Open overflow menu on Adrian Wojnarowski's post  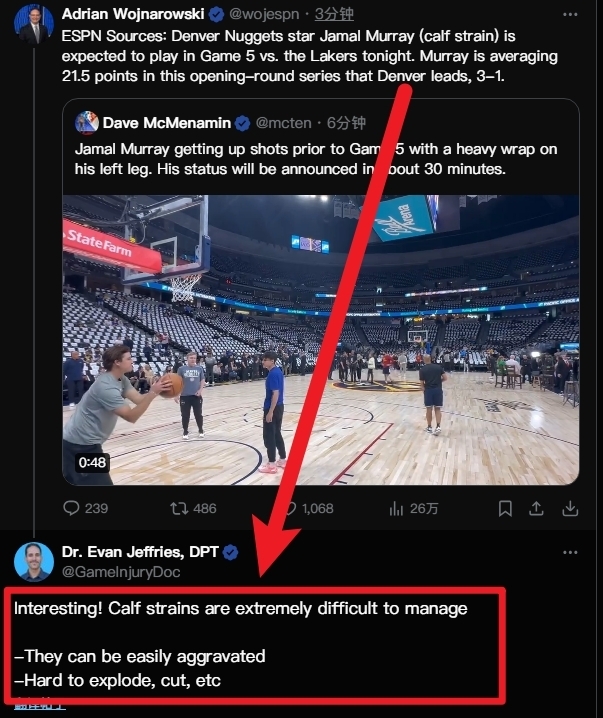pyautogui.click(x=570, y=14)
